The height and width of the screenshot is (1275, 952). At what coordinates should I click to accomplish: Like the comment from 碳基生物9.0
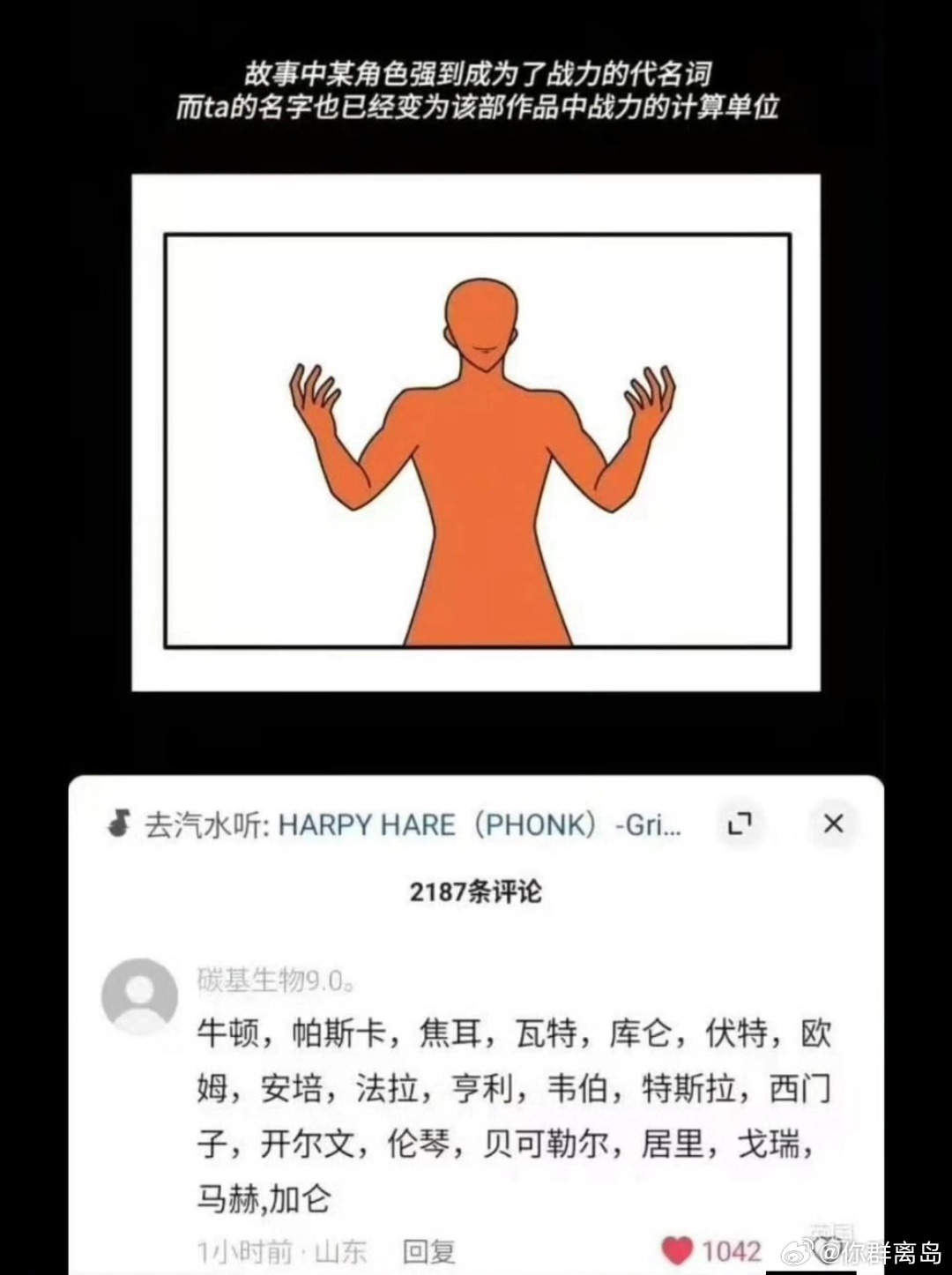tap(678, 1250)
